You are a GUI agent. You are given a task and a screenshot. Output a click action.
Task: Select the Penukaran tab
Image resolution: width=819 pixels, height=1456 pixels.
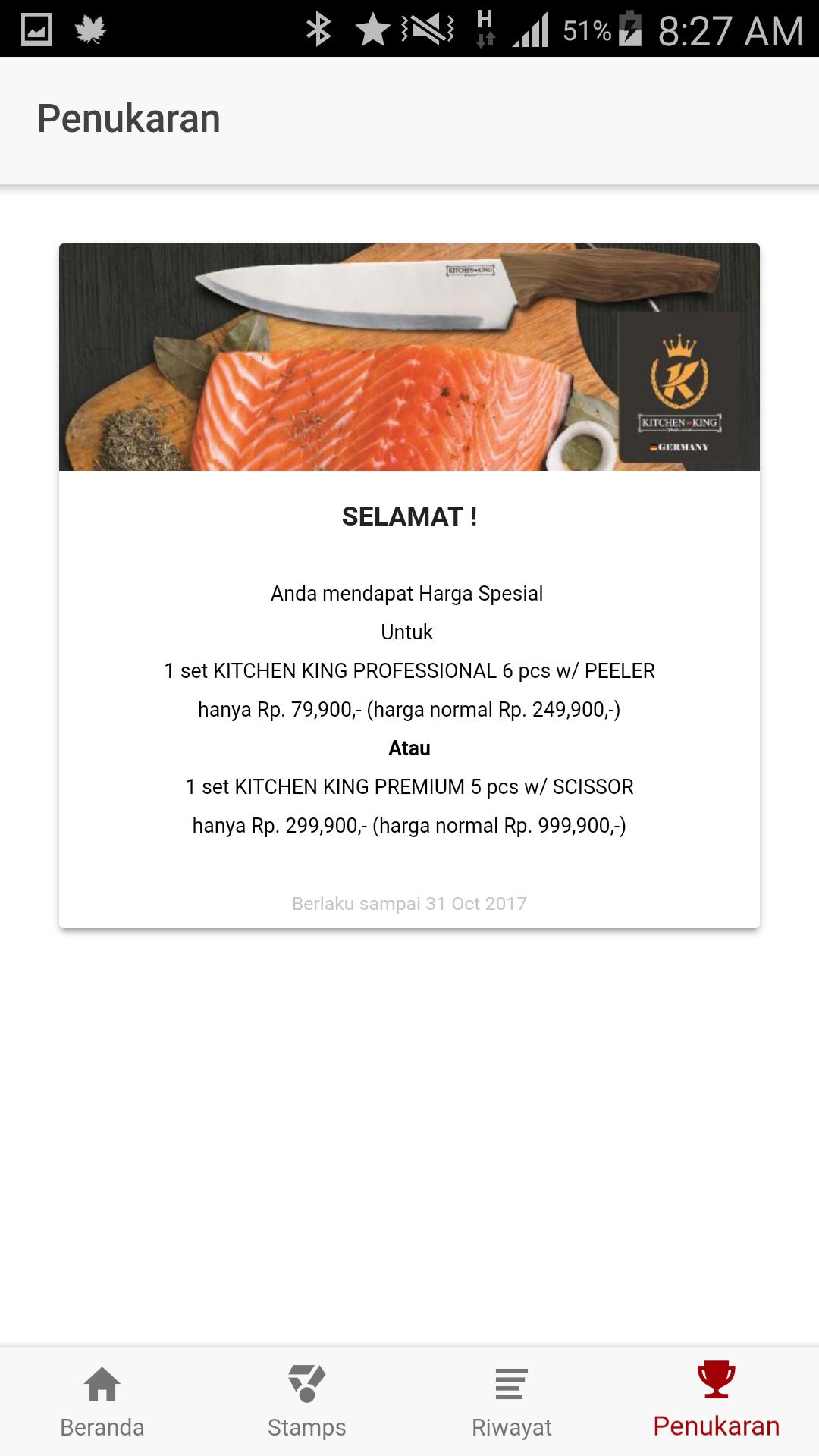coord(717,1402)
